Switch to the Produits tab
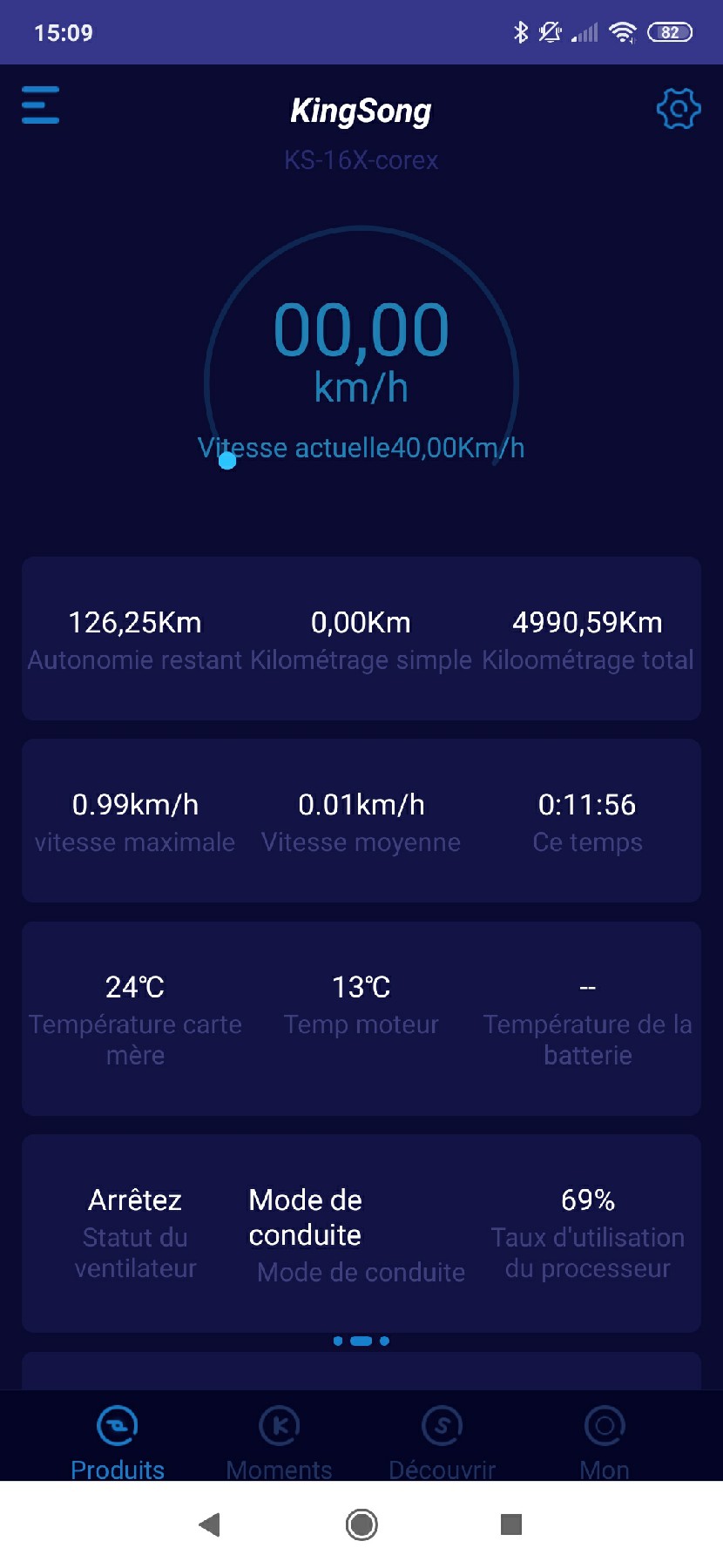The image size is (723, 1568). (118, 1443)
